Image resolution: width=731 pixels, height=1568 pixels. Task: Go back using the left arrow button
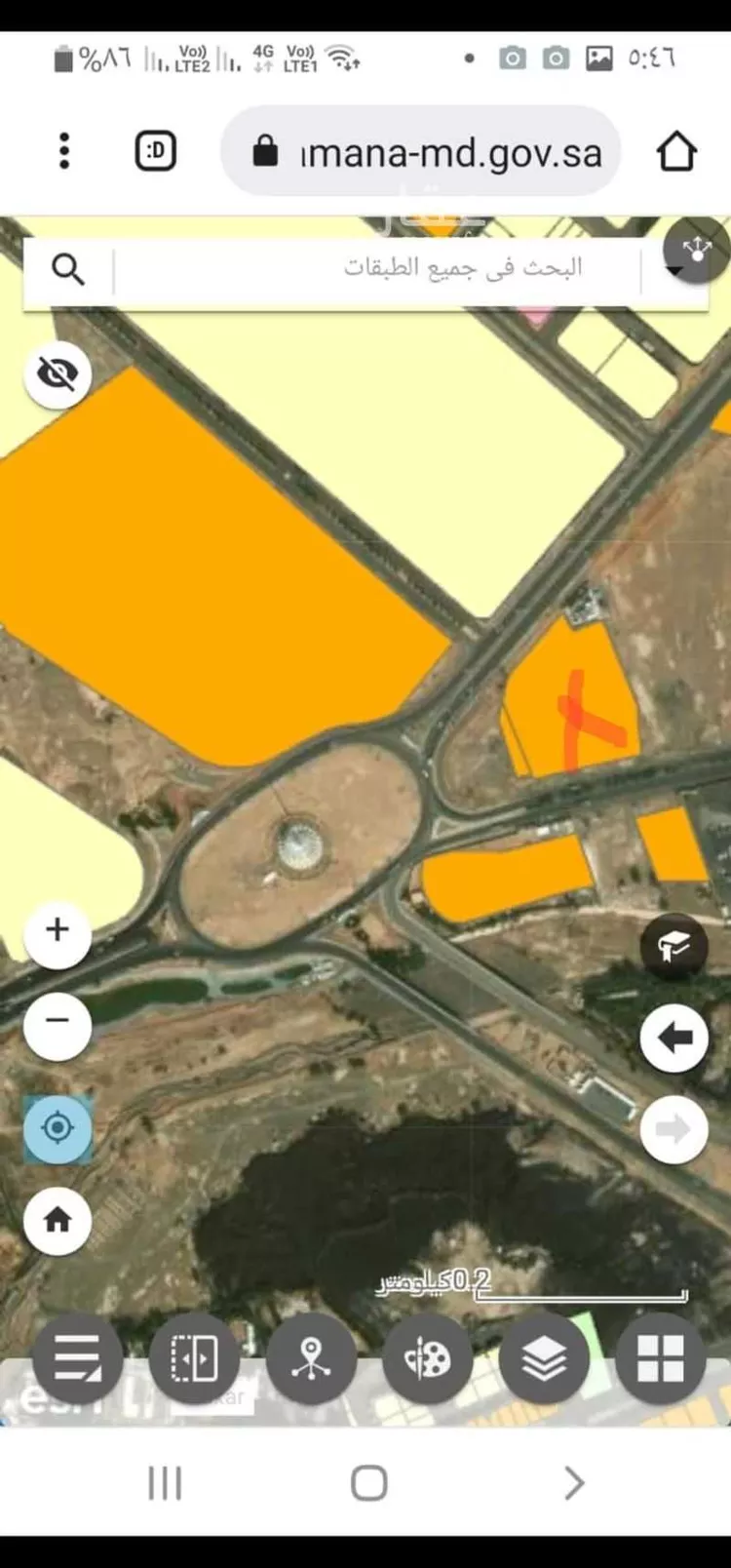(673, 1037)
